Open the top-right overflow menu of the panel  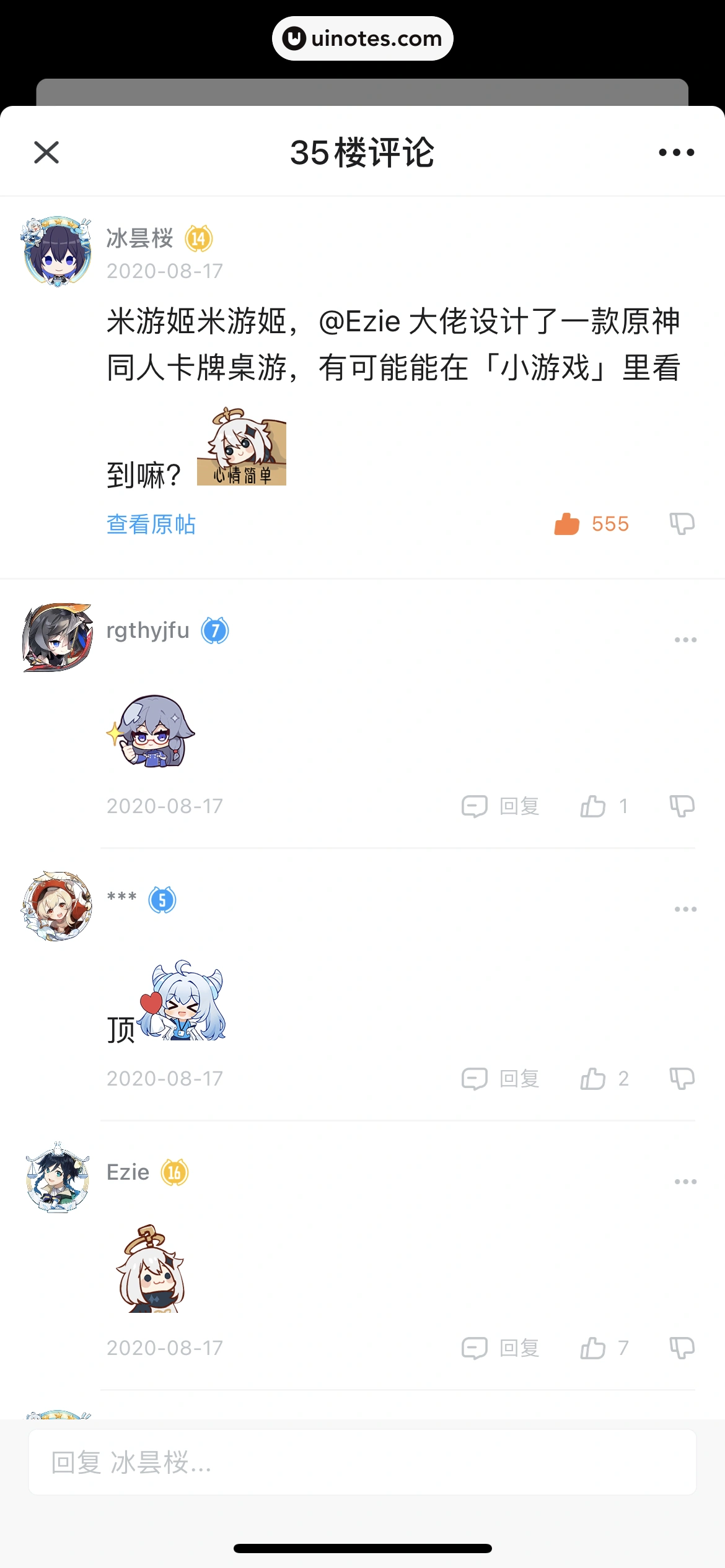click(x=677, y=152)
